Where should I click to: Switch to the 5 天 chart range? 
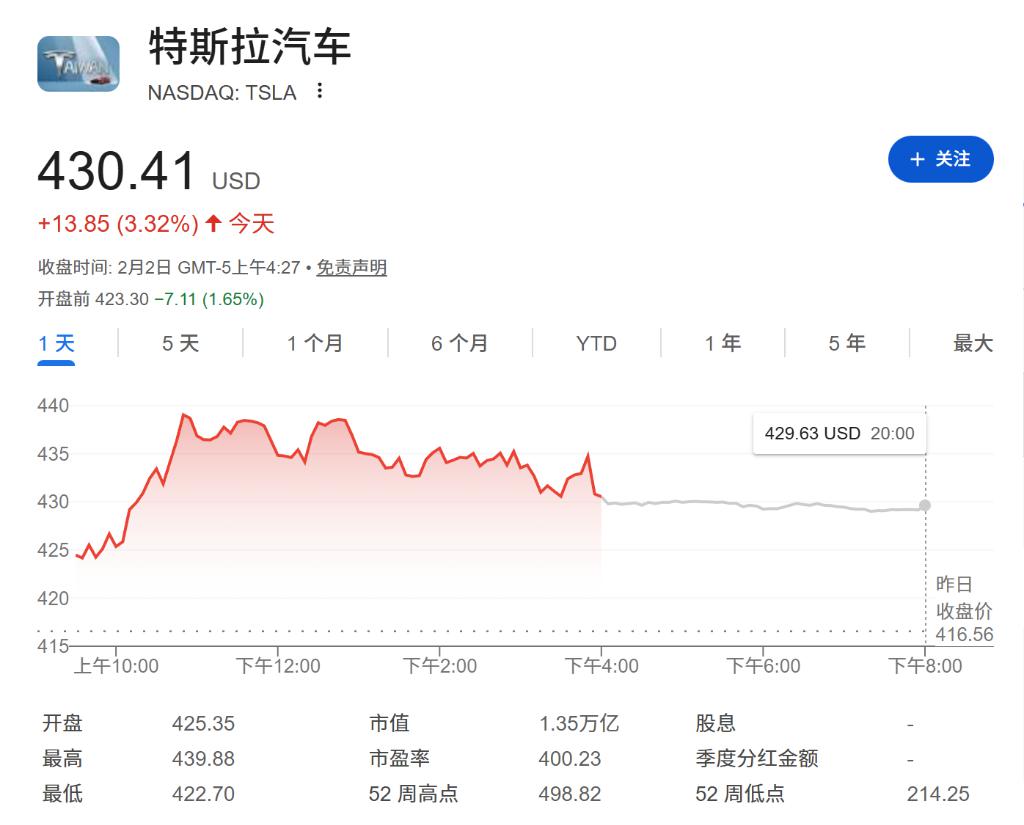181,343
